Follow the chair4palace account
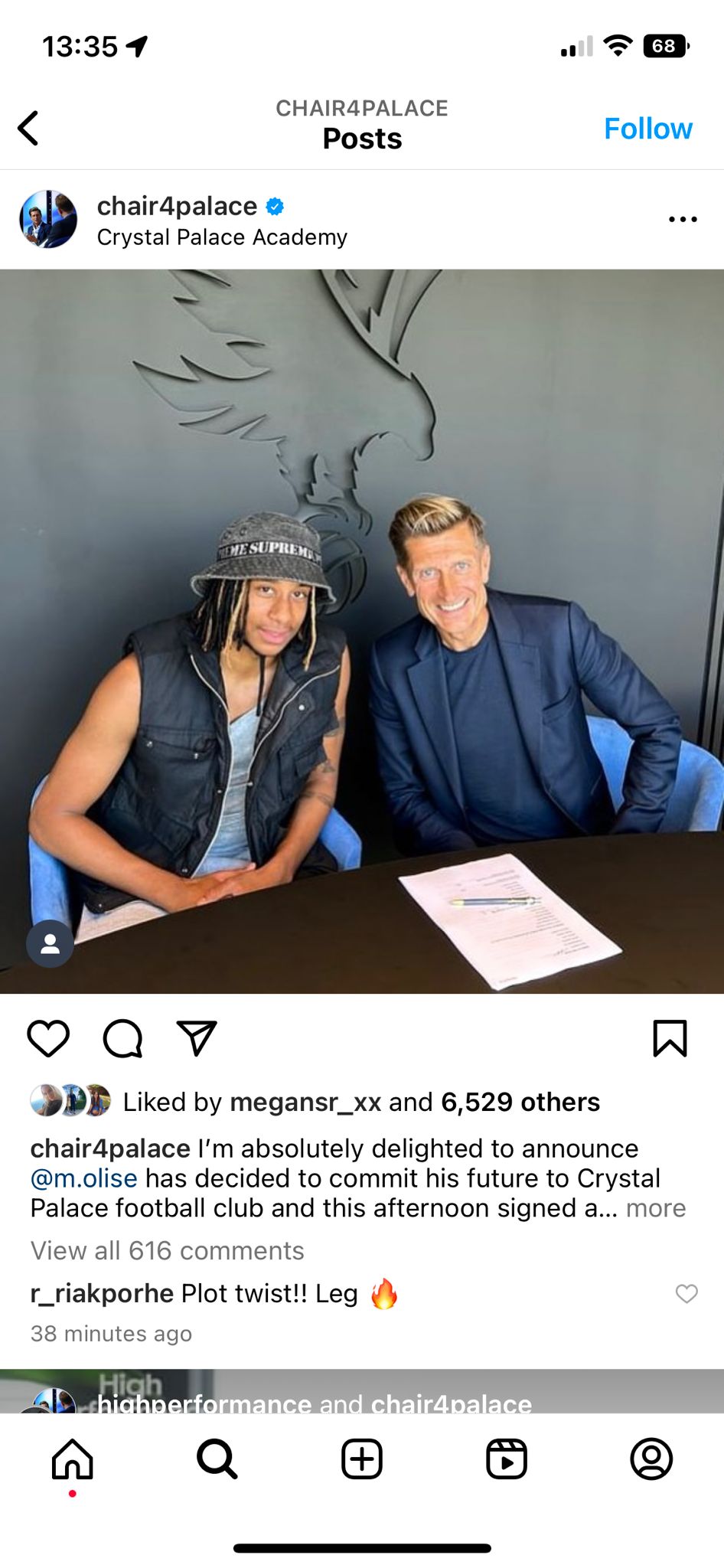The width and height of the screenshot is (724, 1568). 647,129
